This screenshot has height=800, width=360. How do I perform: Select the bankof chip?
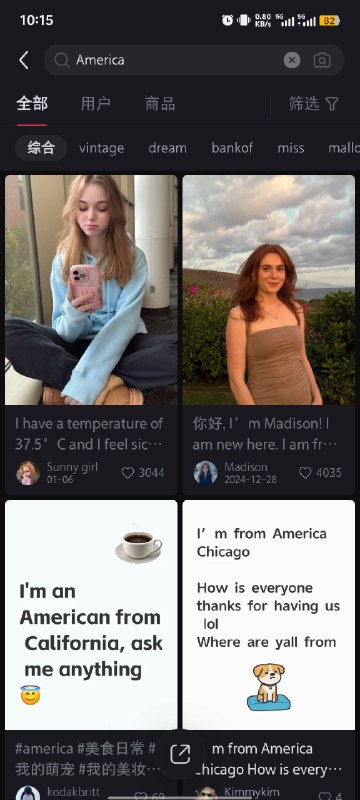coord(232,148)
